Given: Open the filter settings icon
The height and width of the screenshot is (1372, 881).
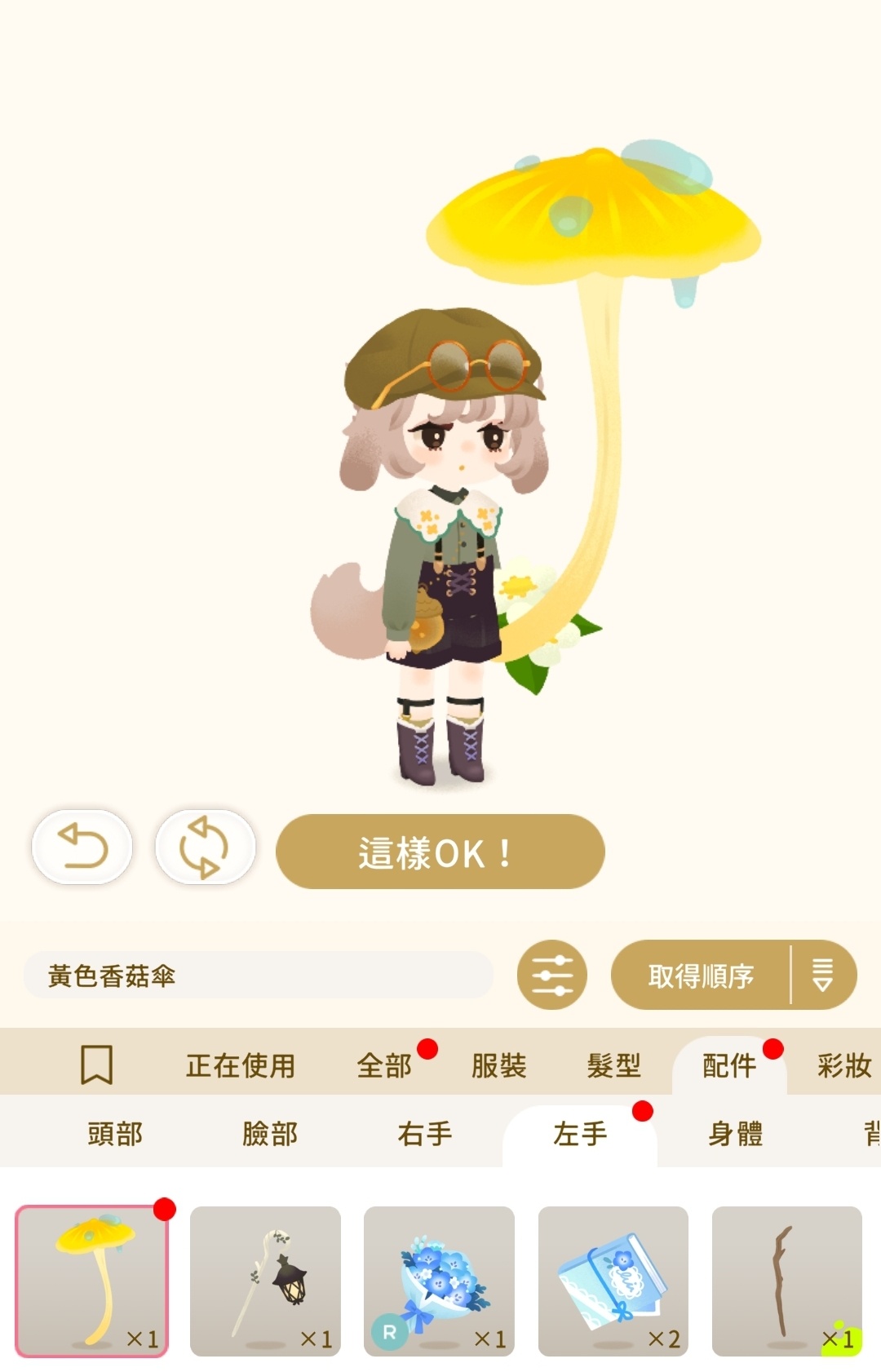Looking at the screenshot, I should tap(552, 975).
